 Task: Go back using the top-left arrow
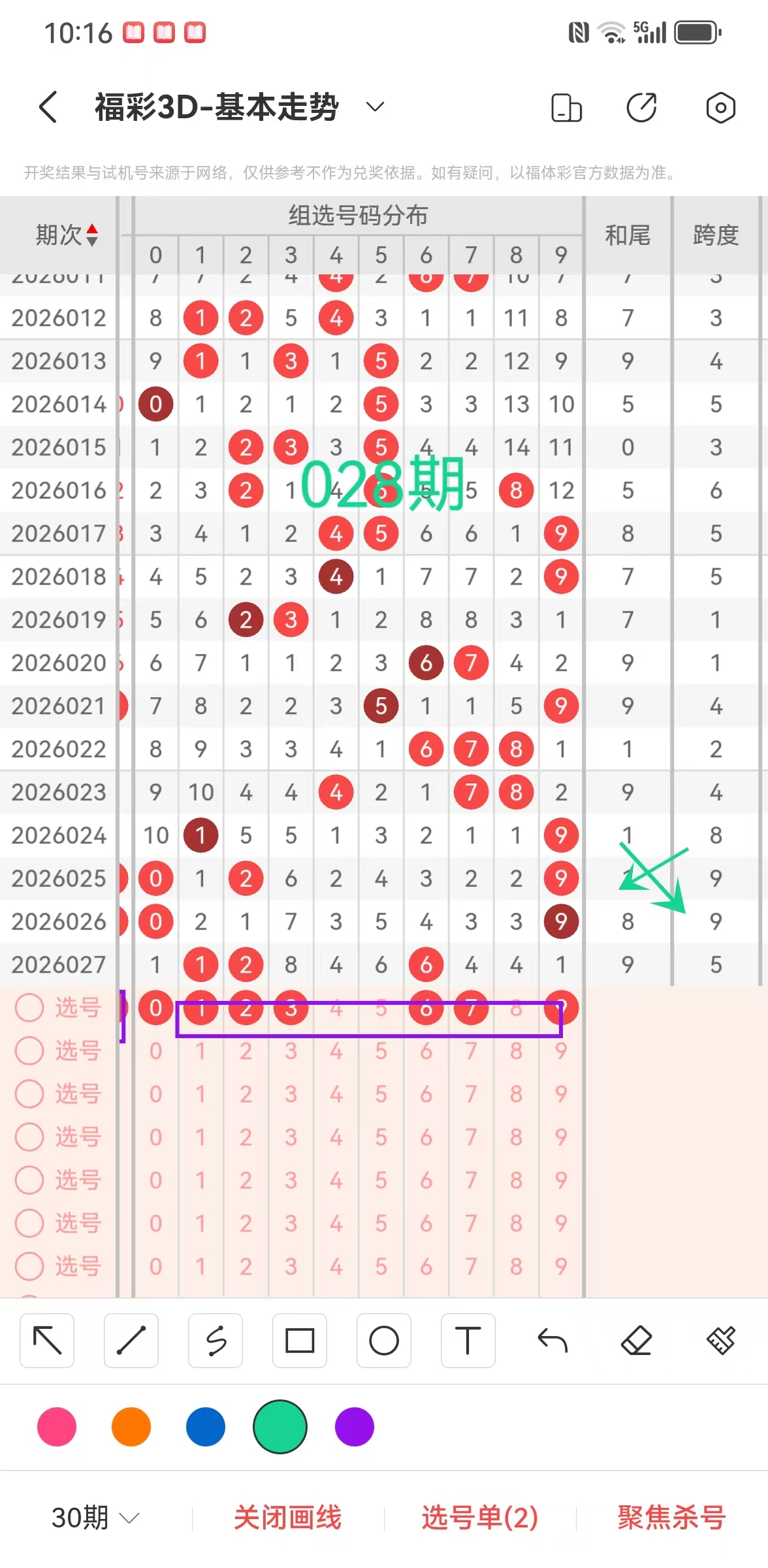click(48, 107)
